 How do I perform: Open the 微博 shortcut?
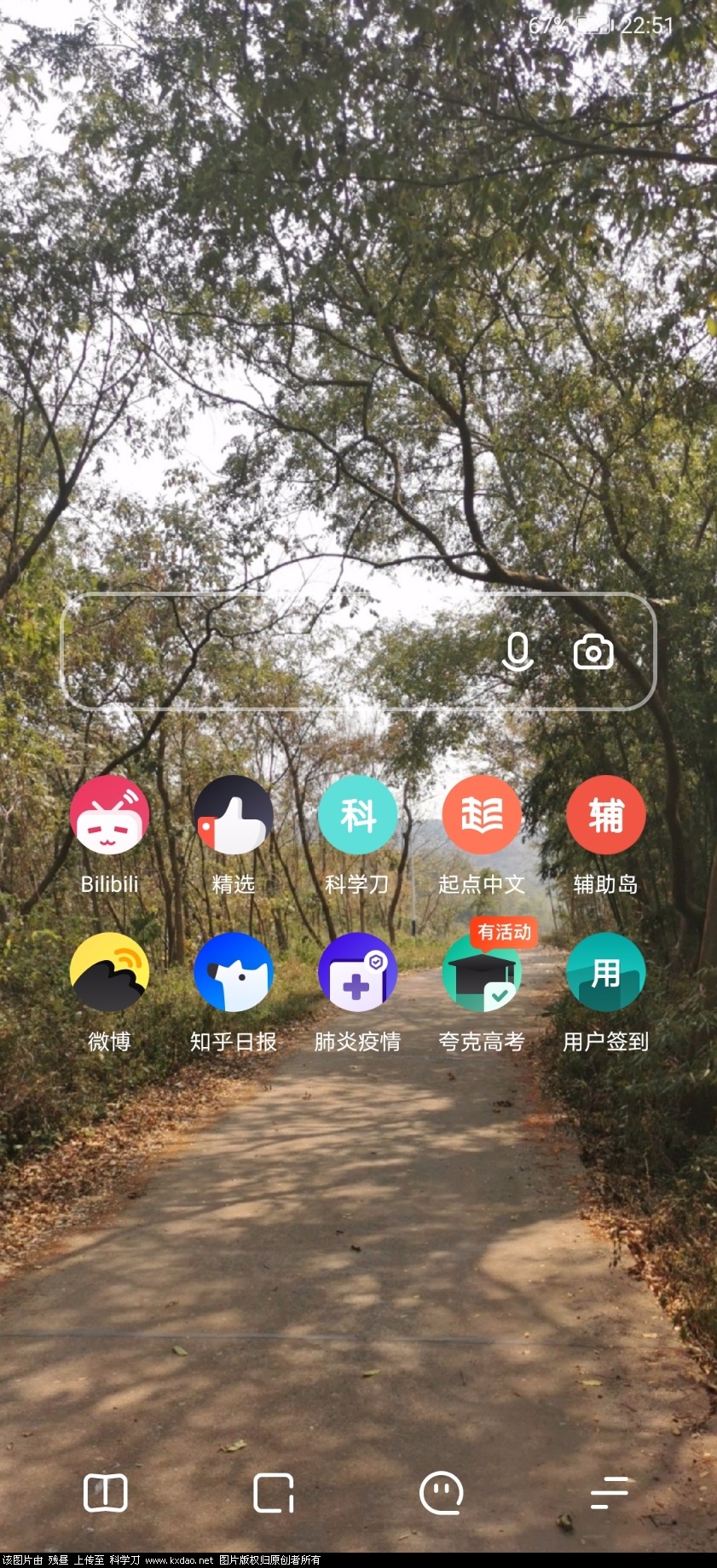pyautogui.click(x=109, y=973)
